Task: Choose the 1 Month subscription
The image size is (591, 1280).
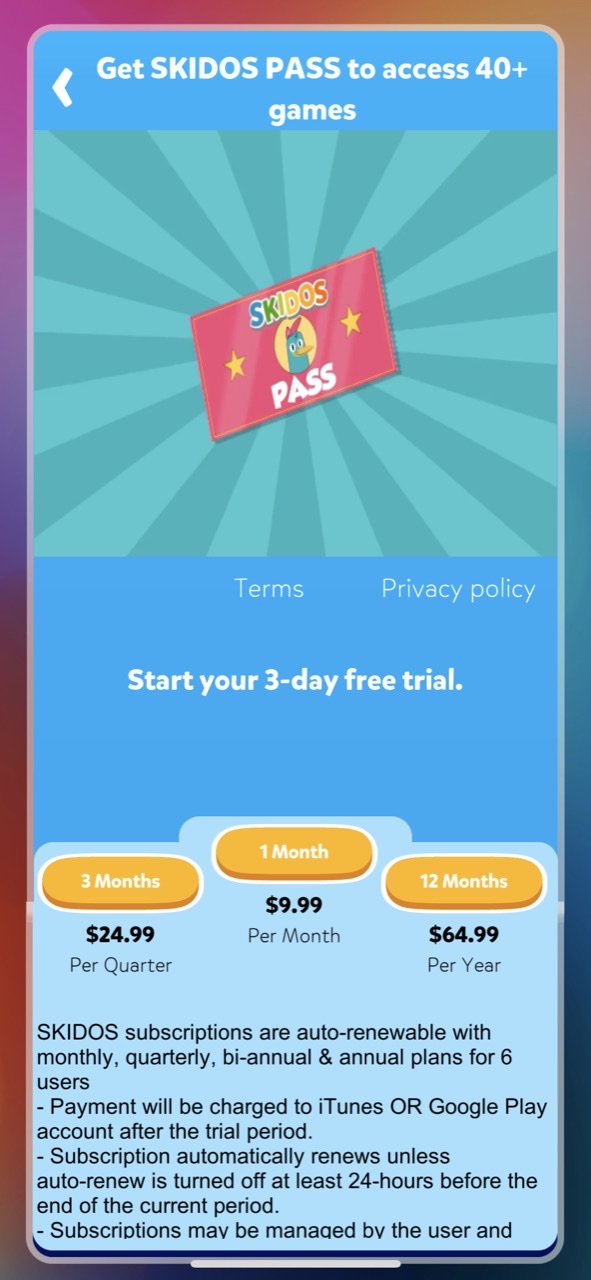Action: coord(294,853)
